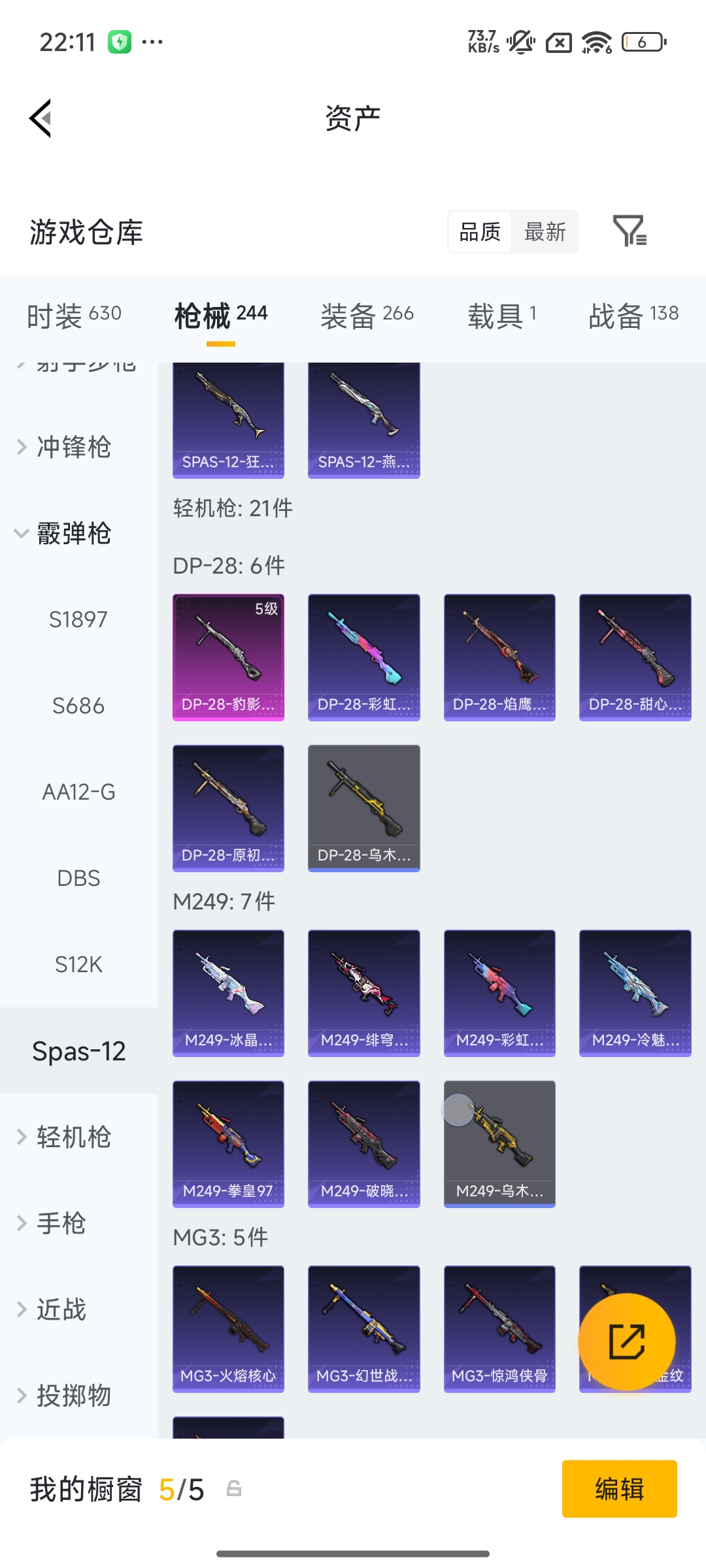
Task: Switch to the 时装 tab
Action: coord(74,316)
